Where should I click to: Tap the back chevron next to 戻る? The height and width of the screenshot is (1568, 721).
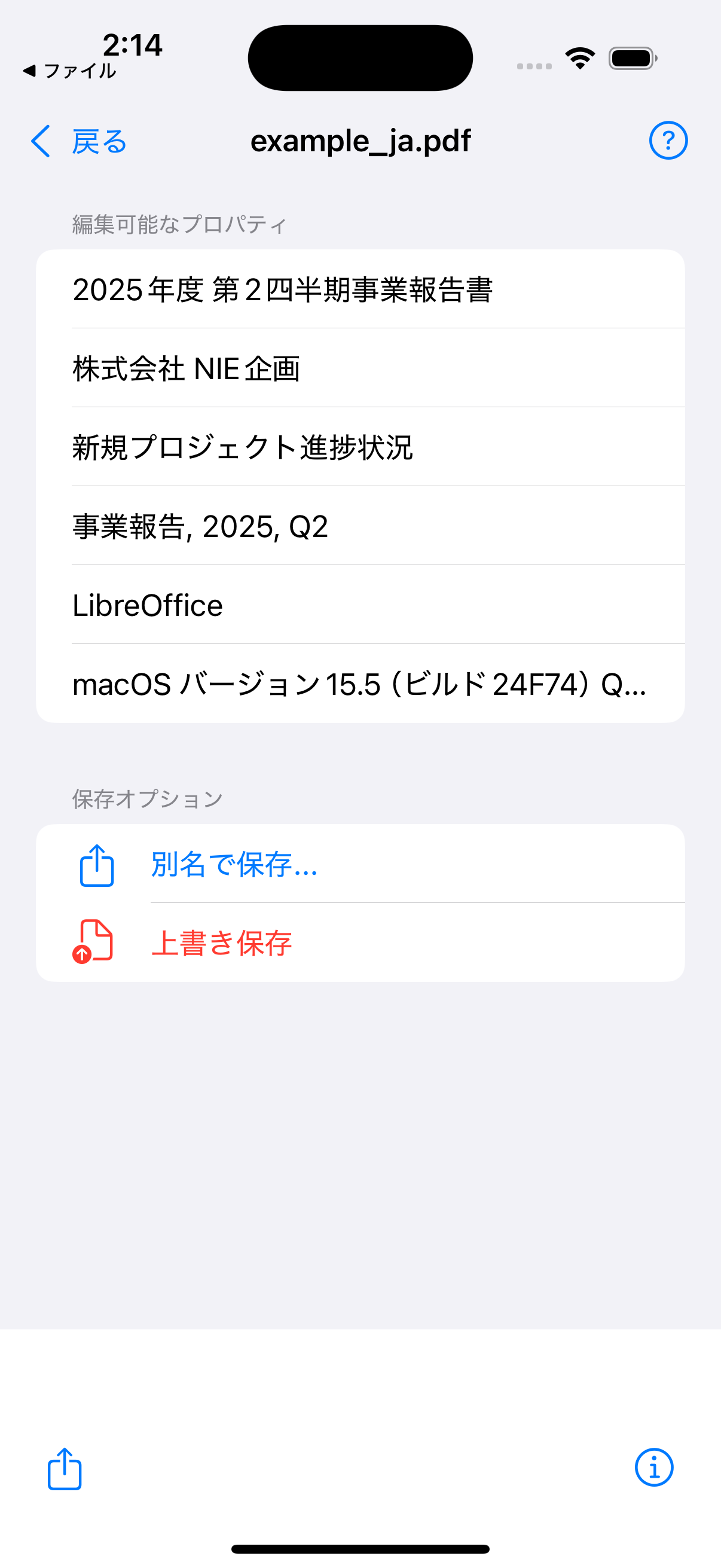40,141
